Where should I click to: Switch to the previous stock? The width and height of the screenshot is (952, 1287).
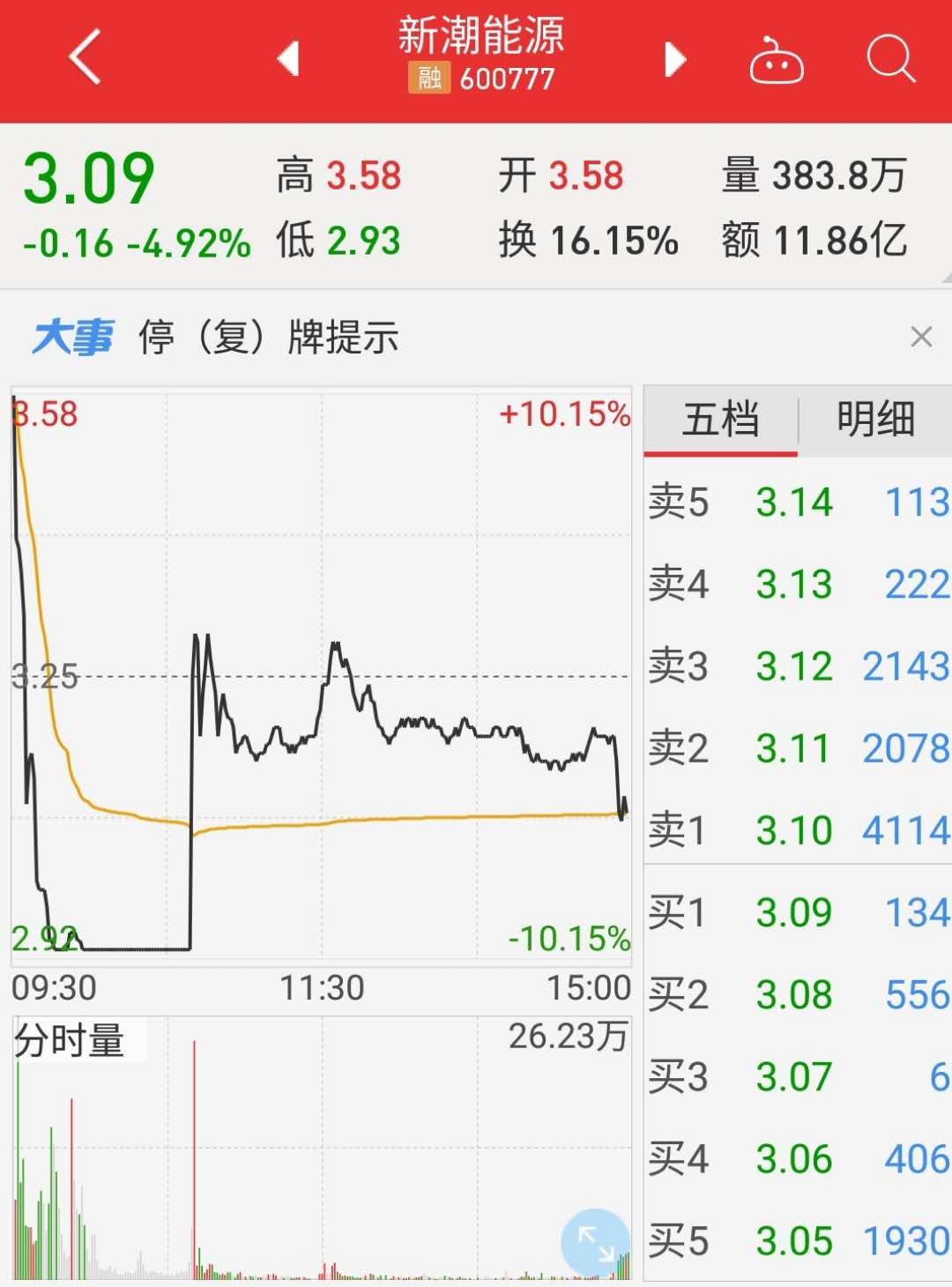coord(289,59)
